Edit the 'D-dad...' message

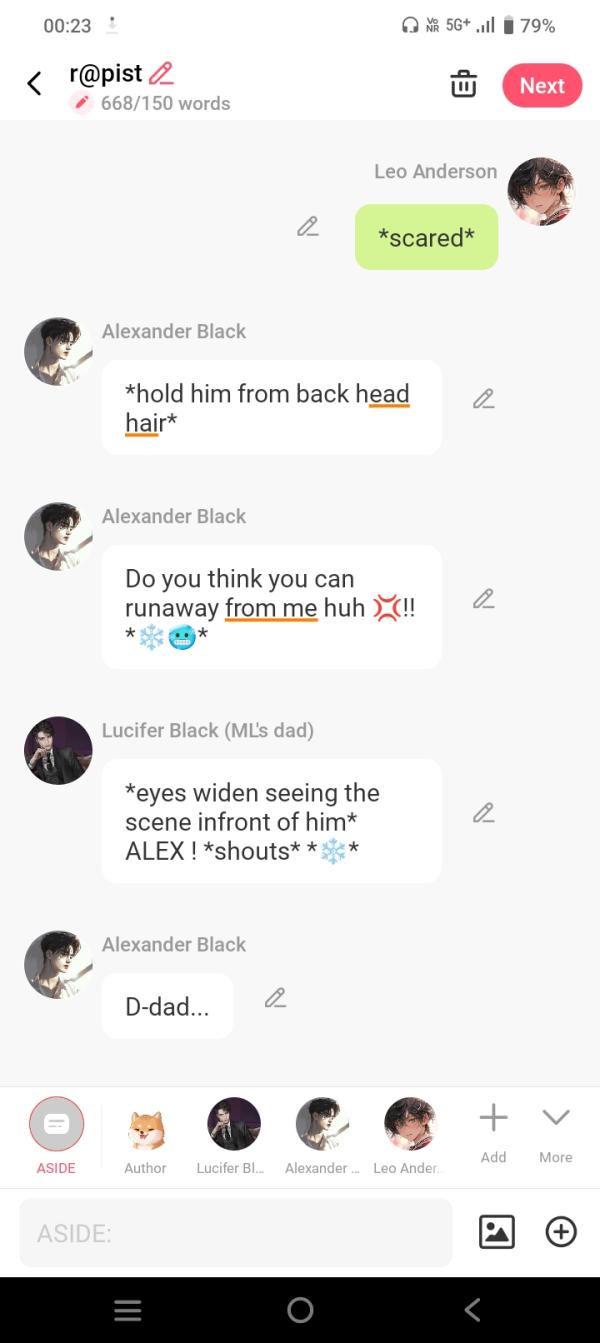coord(275,998)
